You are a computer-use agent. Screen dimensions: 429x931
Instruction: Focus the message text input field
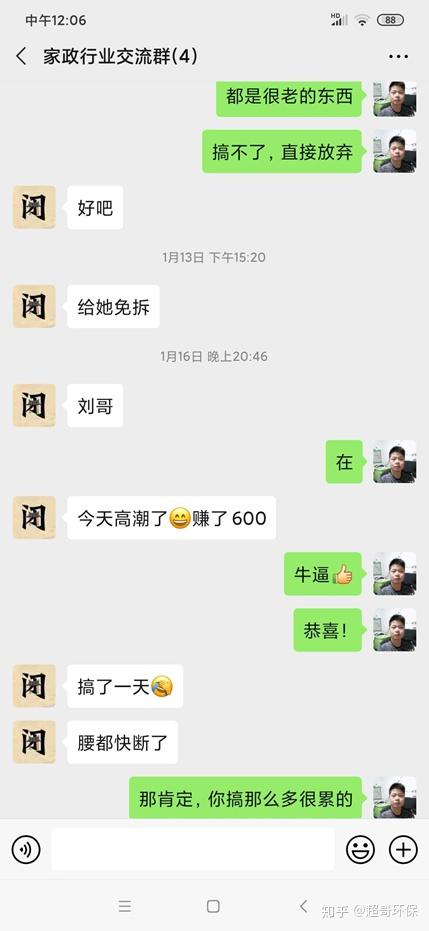click(193, 850)
